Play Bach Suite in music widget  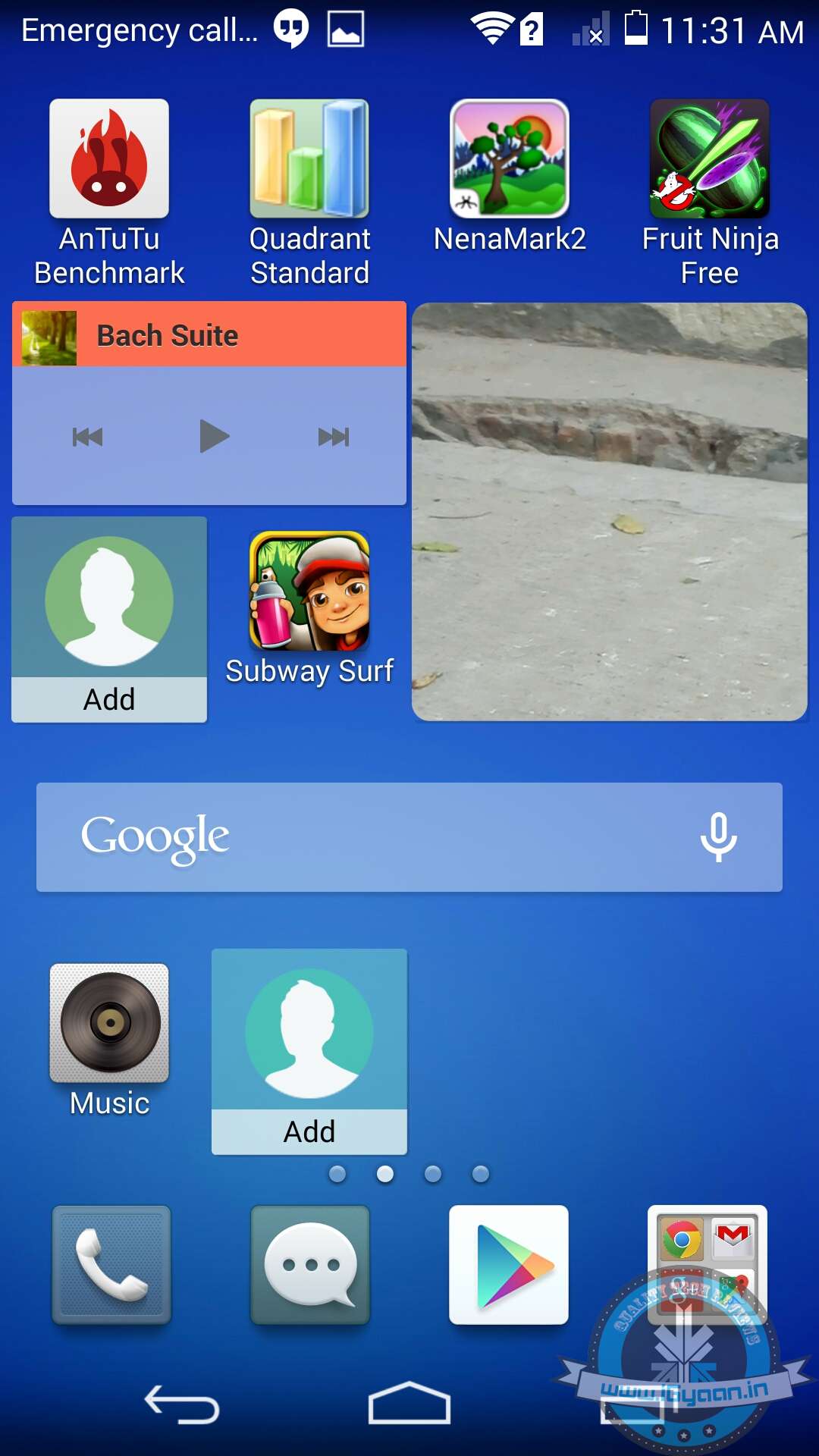coord(214,436)
